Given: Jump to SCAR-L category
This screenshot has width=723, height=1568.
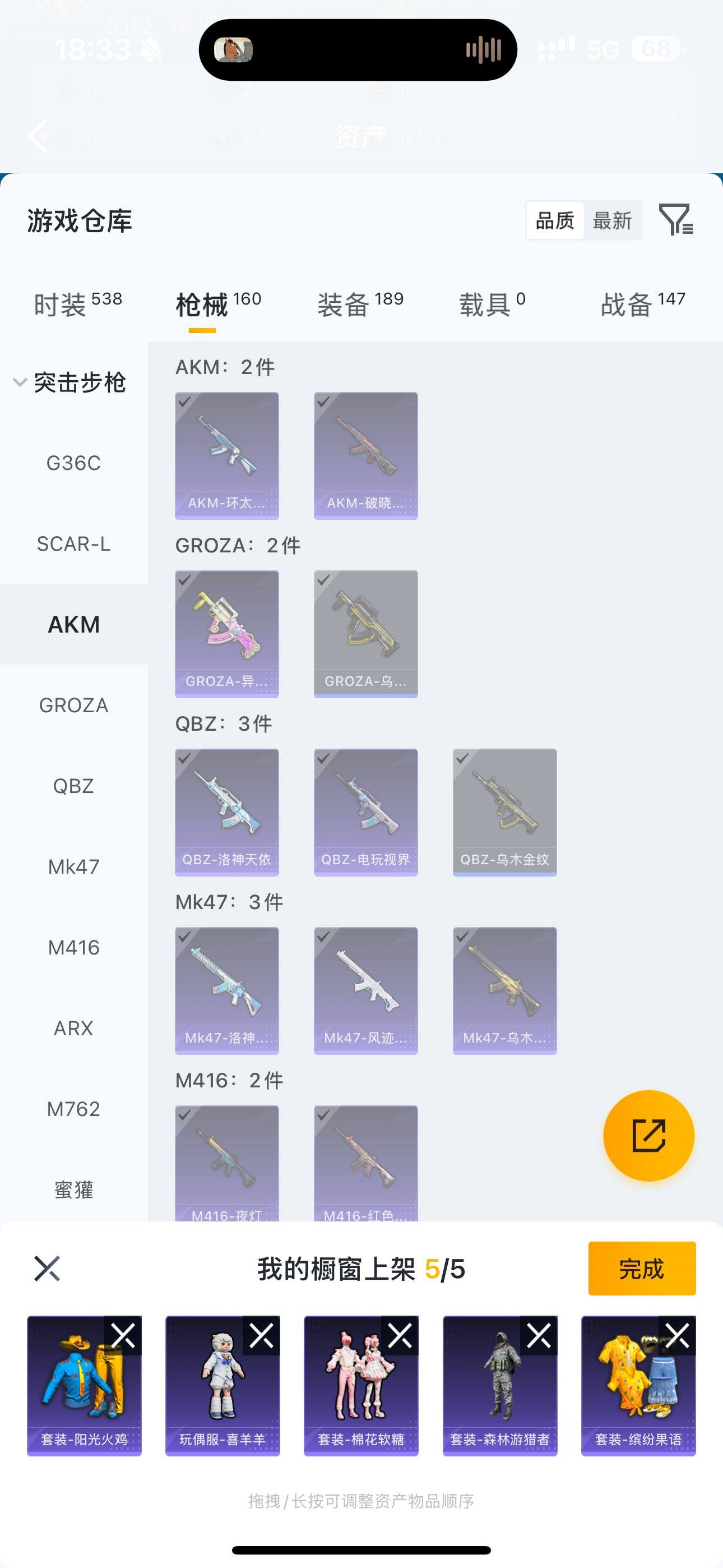Looking at the screenshot, I should pyautogui.click(x=73, y=543).
